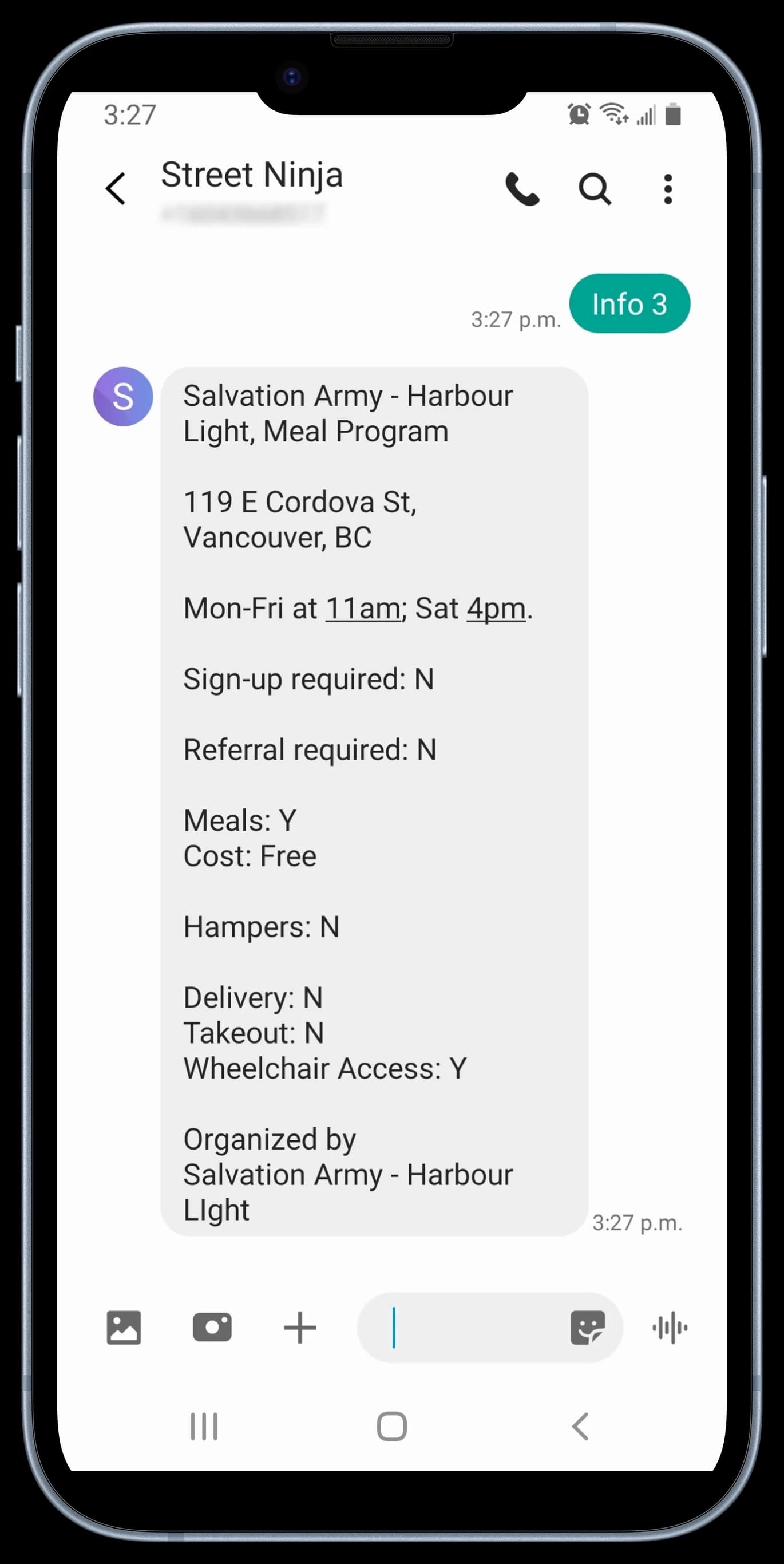784x1564 pixels.
Task: Attach a picture from the gallery
Action: point(124,1327)
